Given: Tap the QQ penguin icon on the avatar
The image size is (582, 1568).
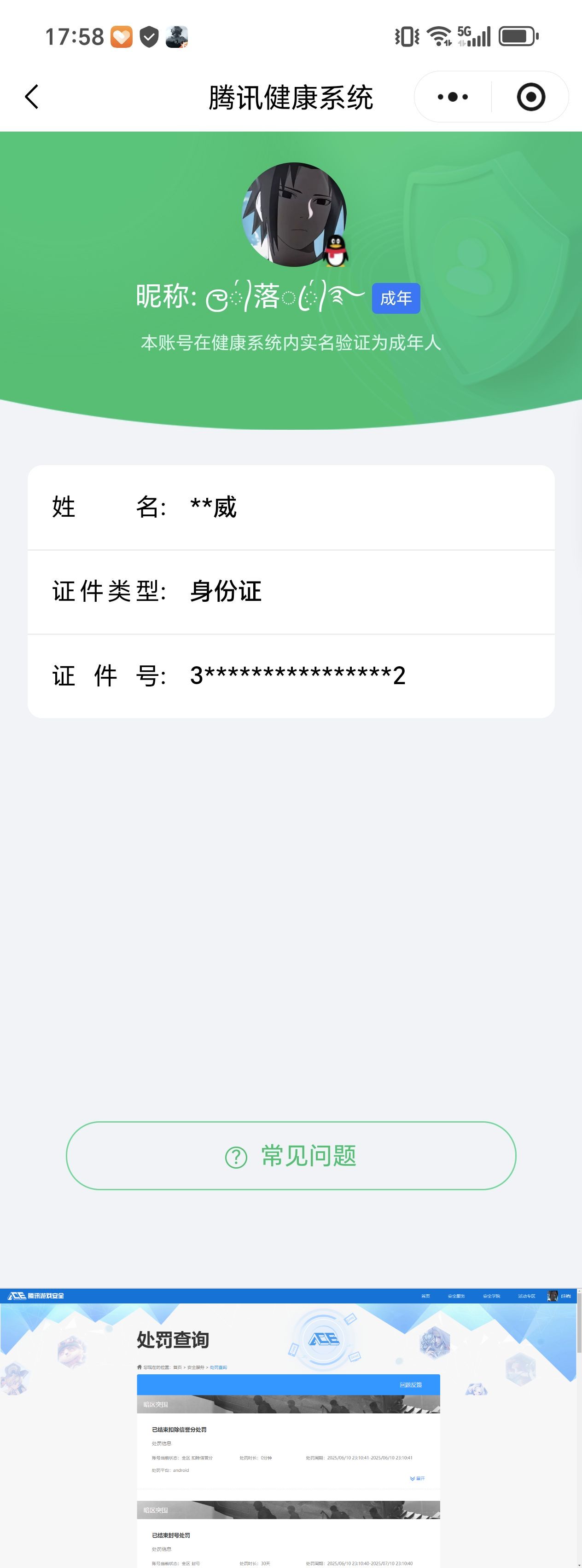Looking at the screenshot, I should click(x=336, y=251).
